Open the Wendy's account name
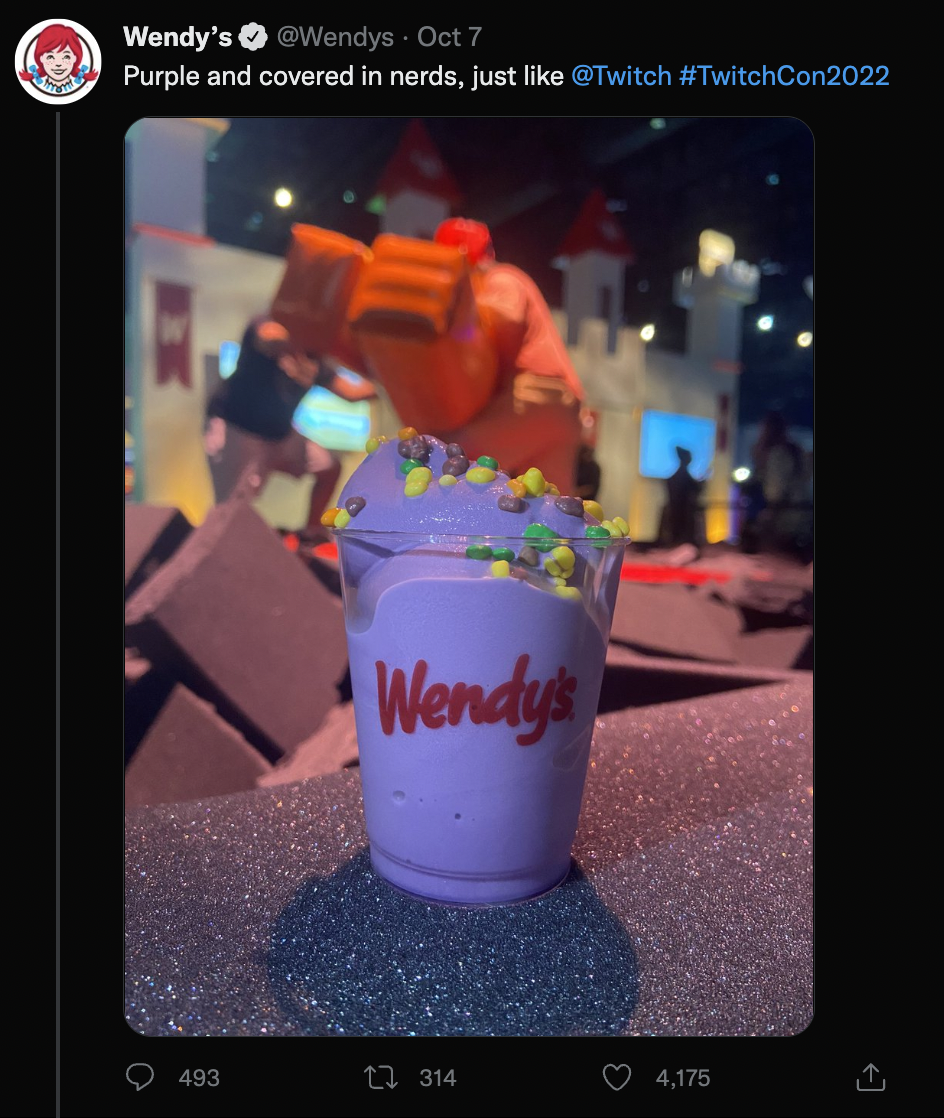Viewport: 944px width, 1118px height. pyautogui.click(x=178, y=36)
